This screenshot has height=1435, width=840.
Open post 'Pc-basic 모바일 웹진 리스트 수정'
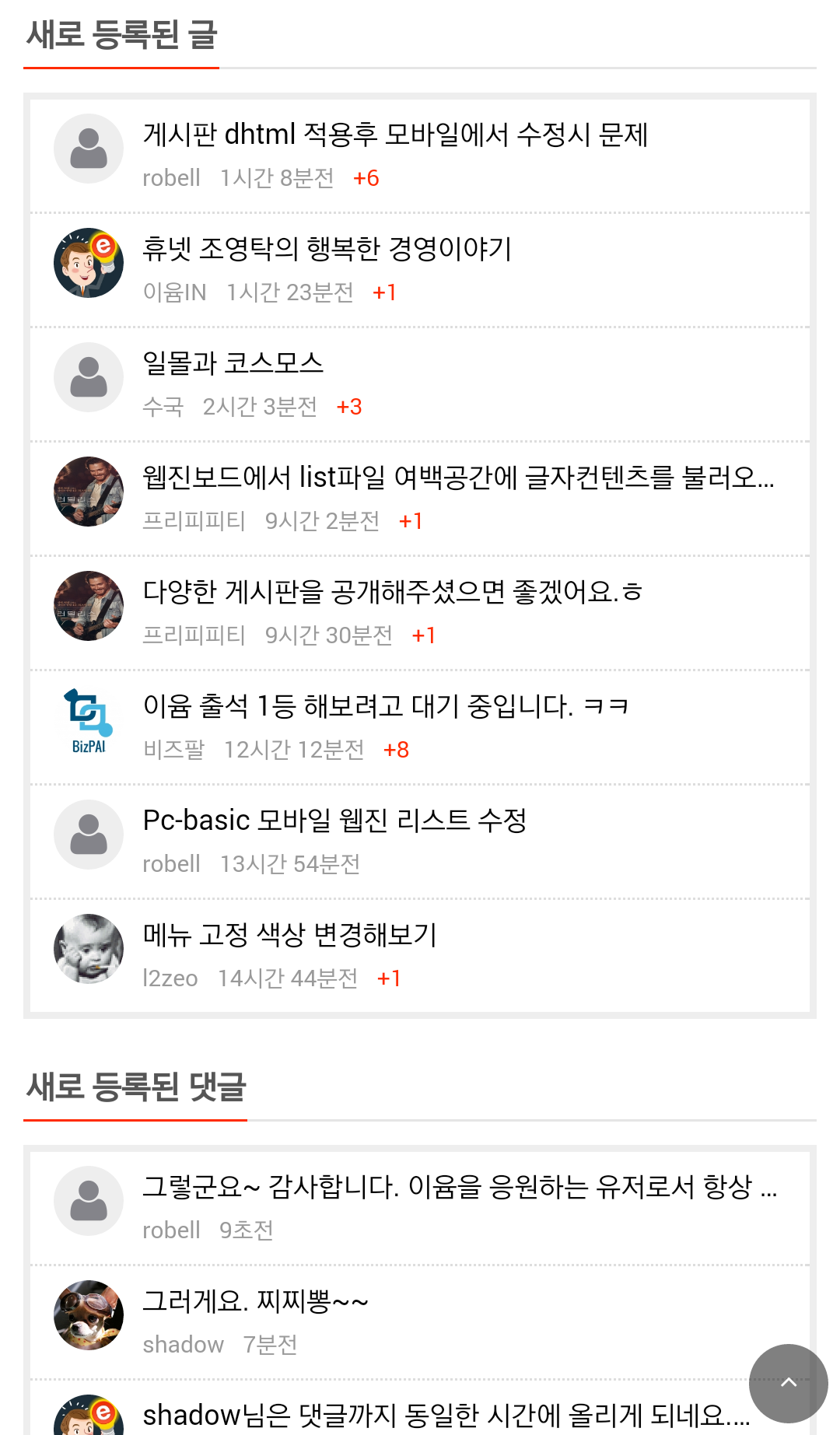point(334,821)
